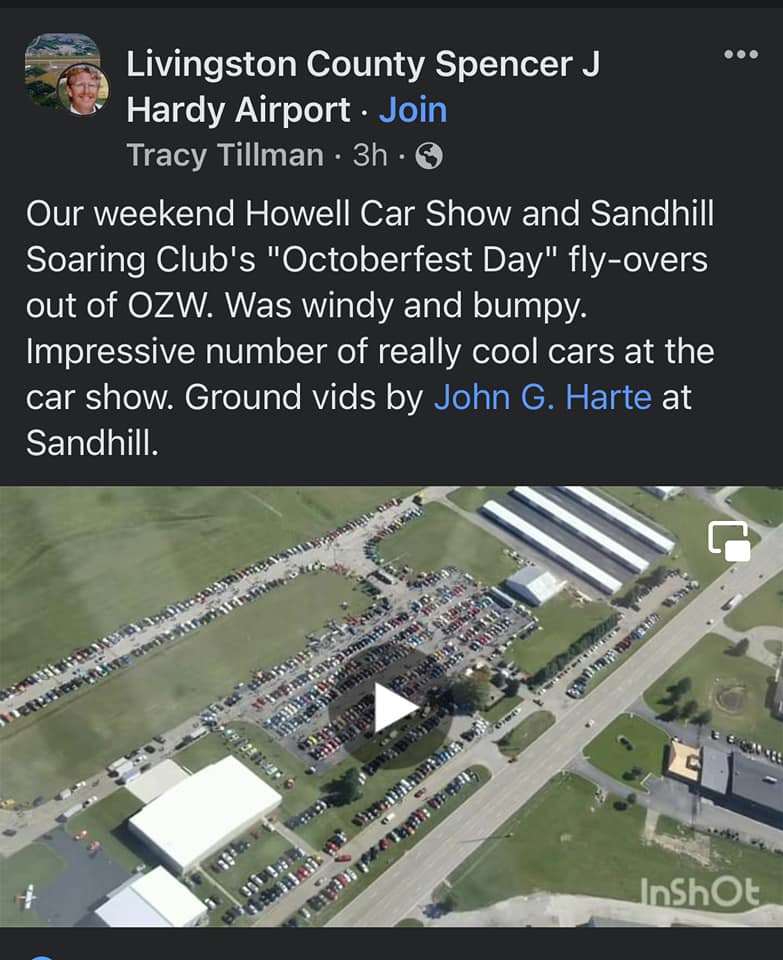This screenshot has height=960, width=783.
Task: Open John G. Harte's tagged profile
Action: coord(542,397)
